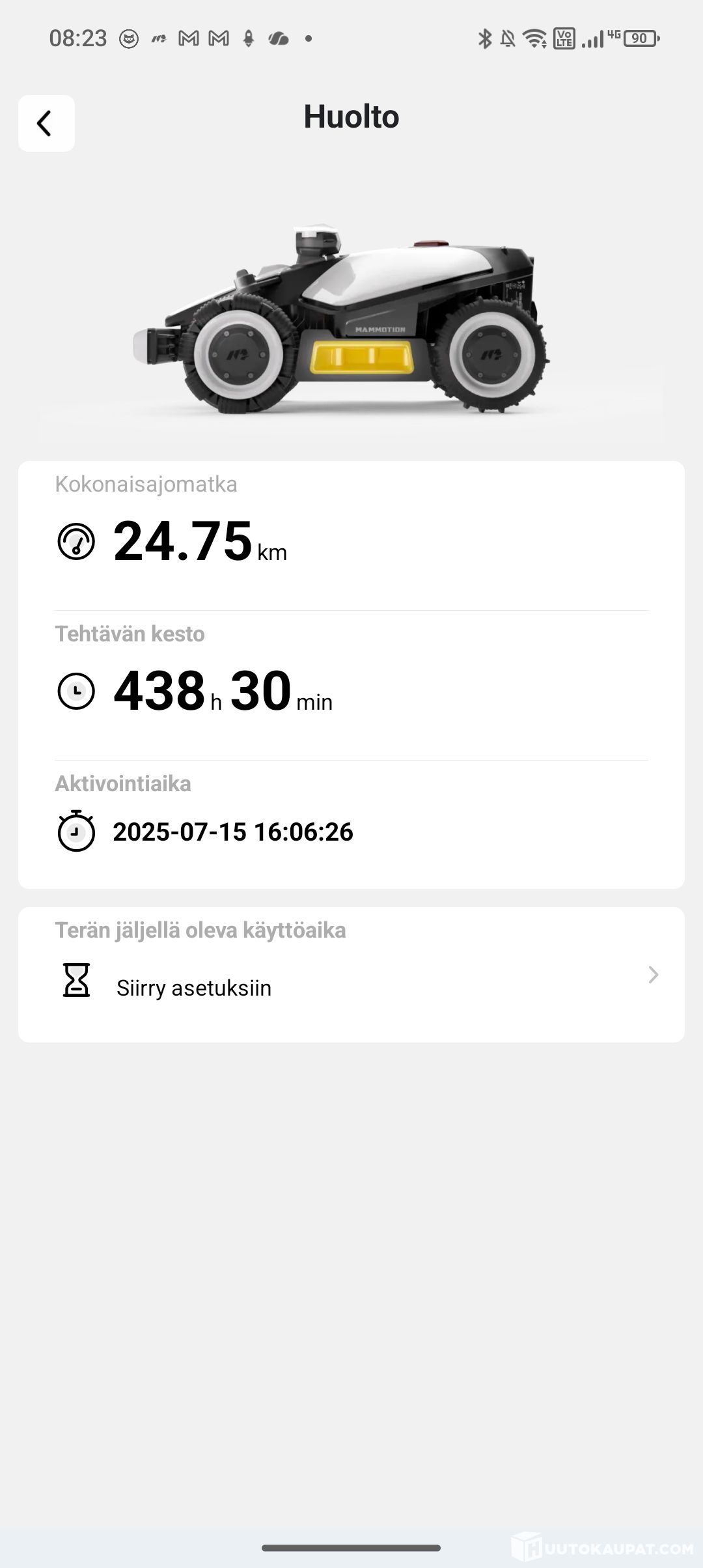Go back from the Huolto screen
This screenshot has height=1568, width=703.
[46, 123]
